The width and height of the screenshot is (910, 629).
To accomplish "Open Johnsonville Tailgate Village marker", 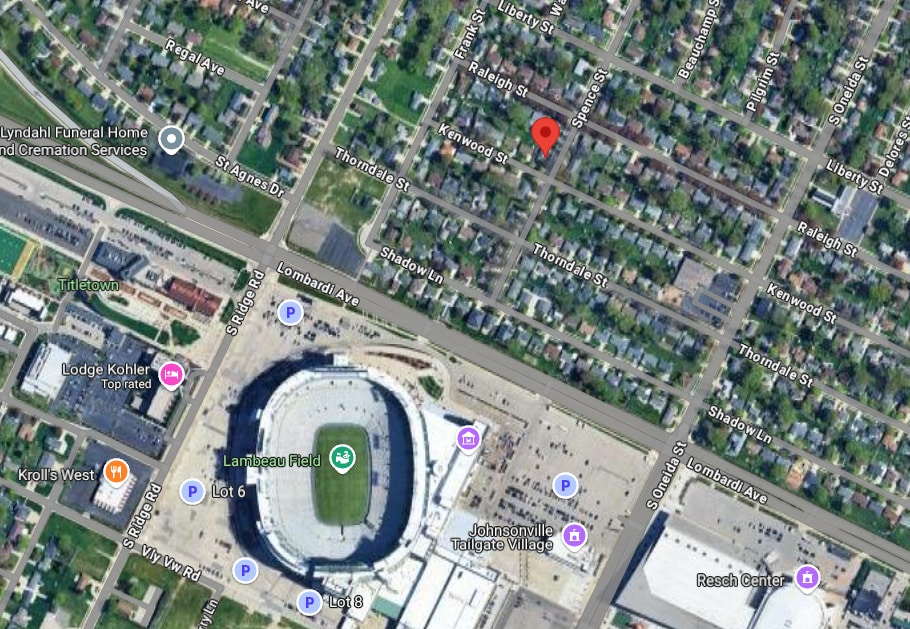I will (574, 537).
